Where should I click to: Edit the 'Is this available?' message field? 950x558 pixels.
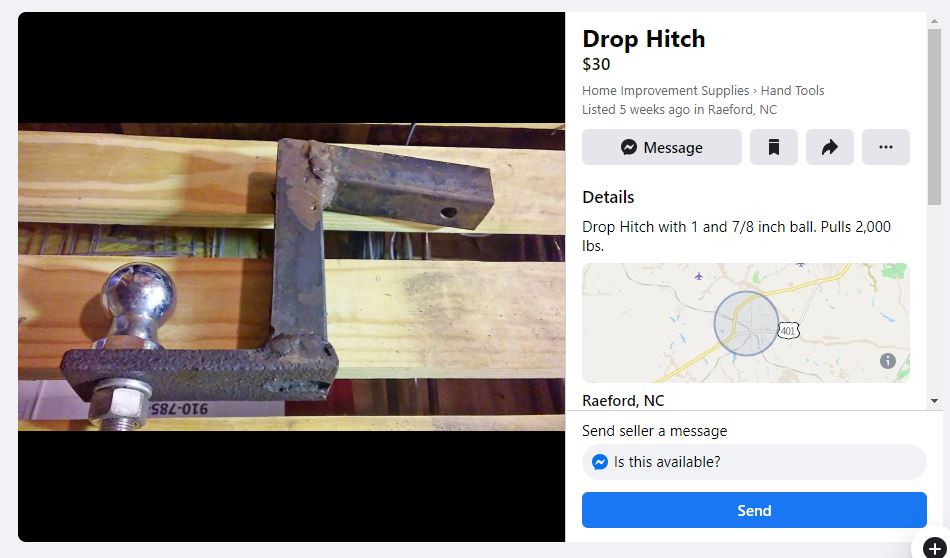click(754, 462)
